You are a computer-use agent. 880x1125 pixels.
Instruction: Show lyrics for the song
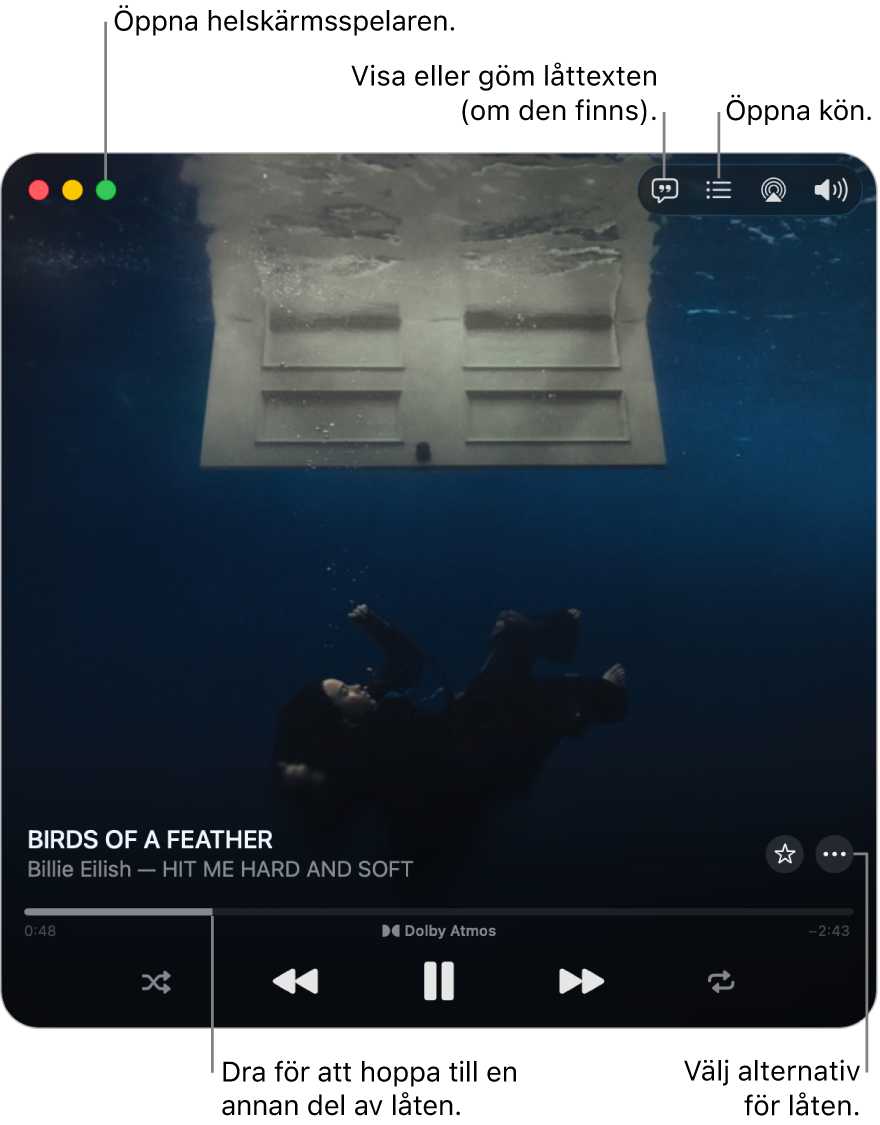(665, 190)
